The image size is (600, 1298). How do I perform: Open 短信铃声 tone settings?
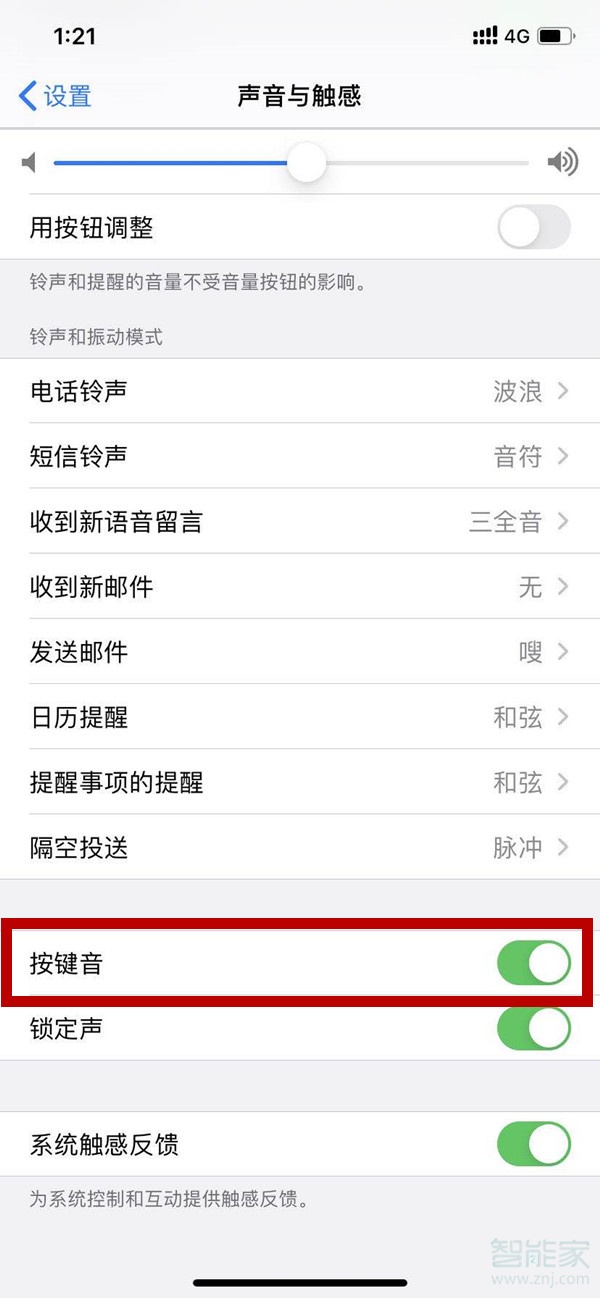(300, 457)
